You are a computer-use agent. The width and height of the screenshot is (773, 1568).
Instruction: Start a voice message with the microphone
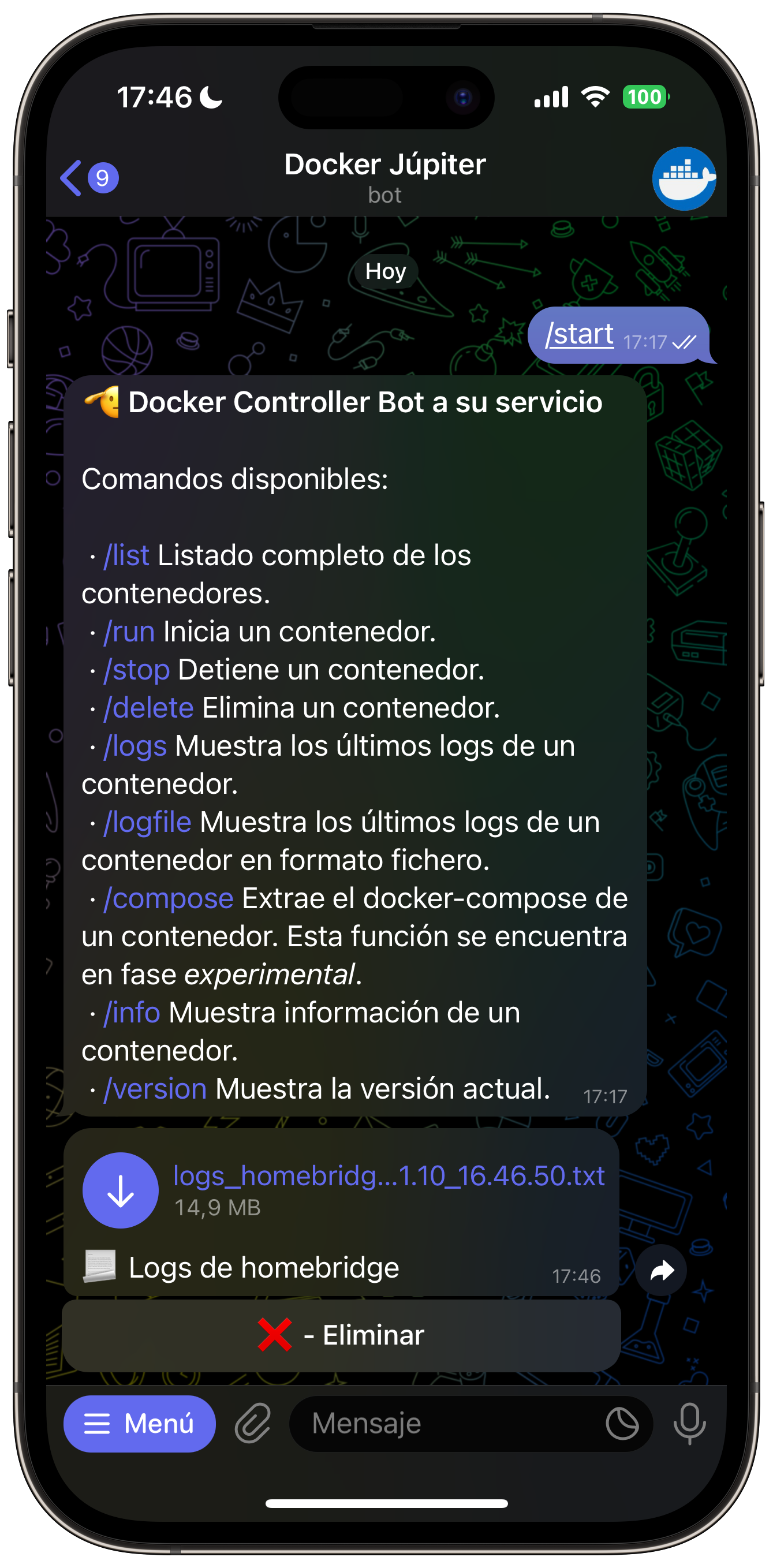[689, 1424]
